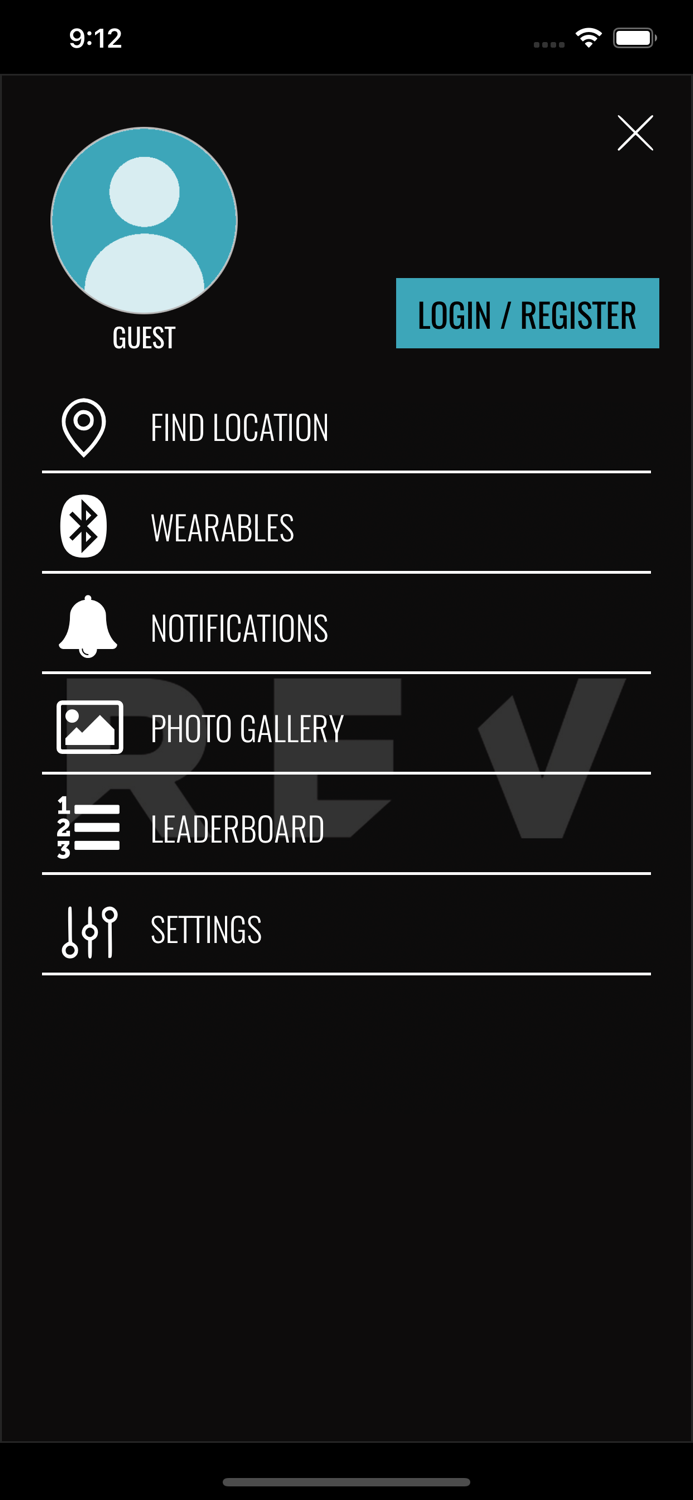This screenshot has height=1500, width=693.
Task: Tap the Login / Register button
Action: point(527,314)
